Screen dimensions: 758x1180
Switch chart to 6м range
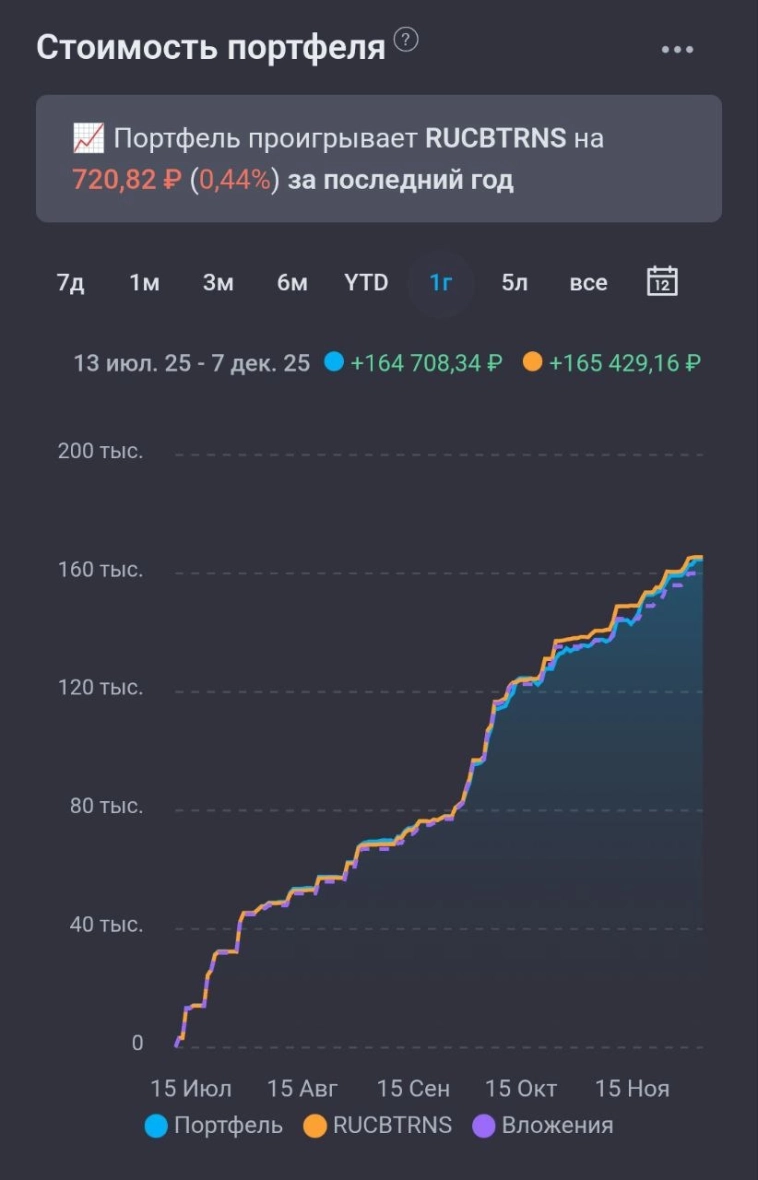pyautogui.click(x=292, y=283)
